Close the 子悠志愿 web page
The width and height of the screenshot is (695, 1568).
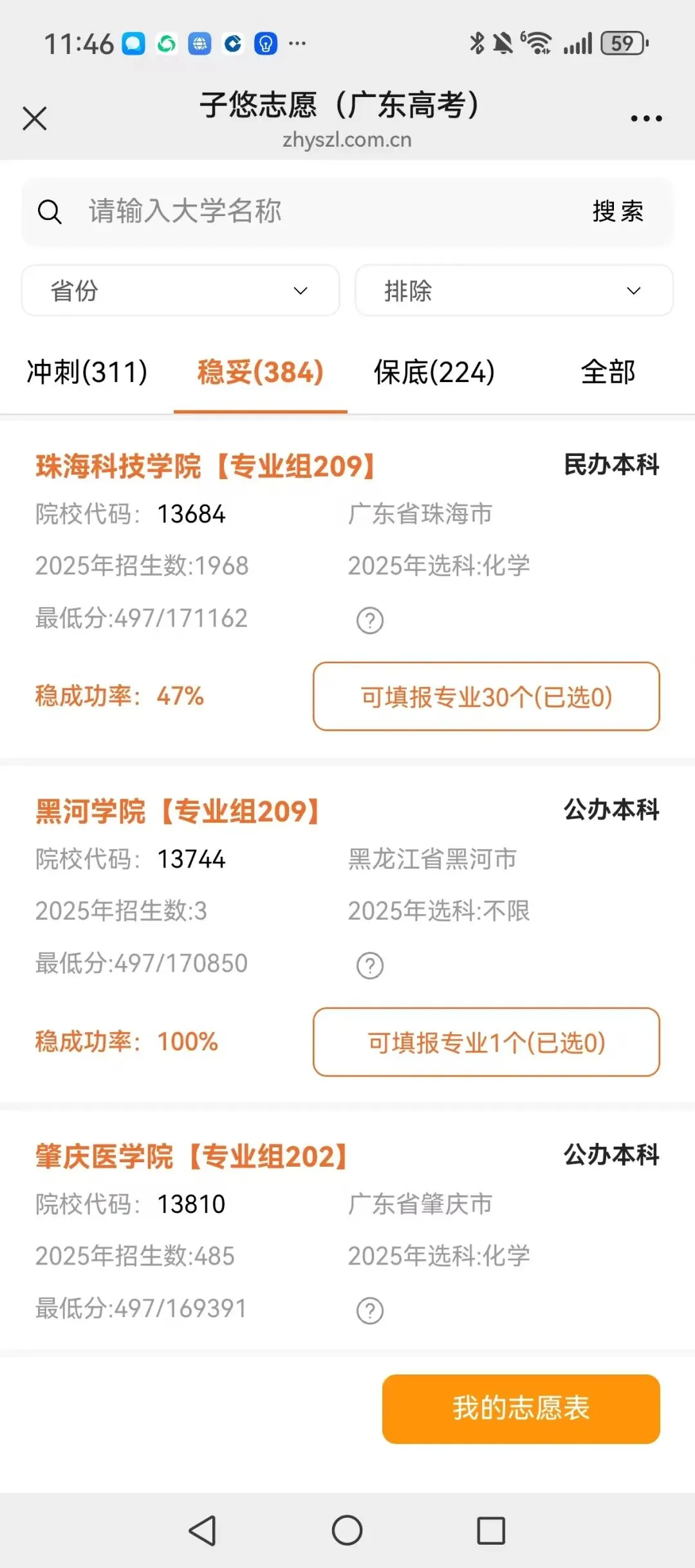click(x=35, y=118)
